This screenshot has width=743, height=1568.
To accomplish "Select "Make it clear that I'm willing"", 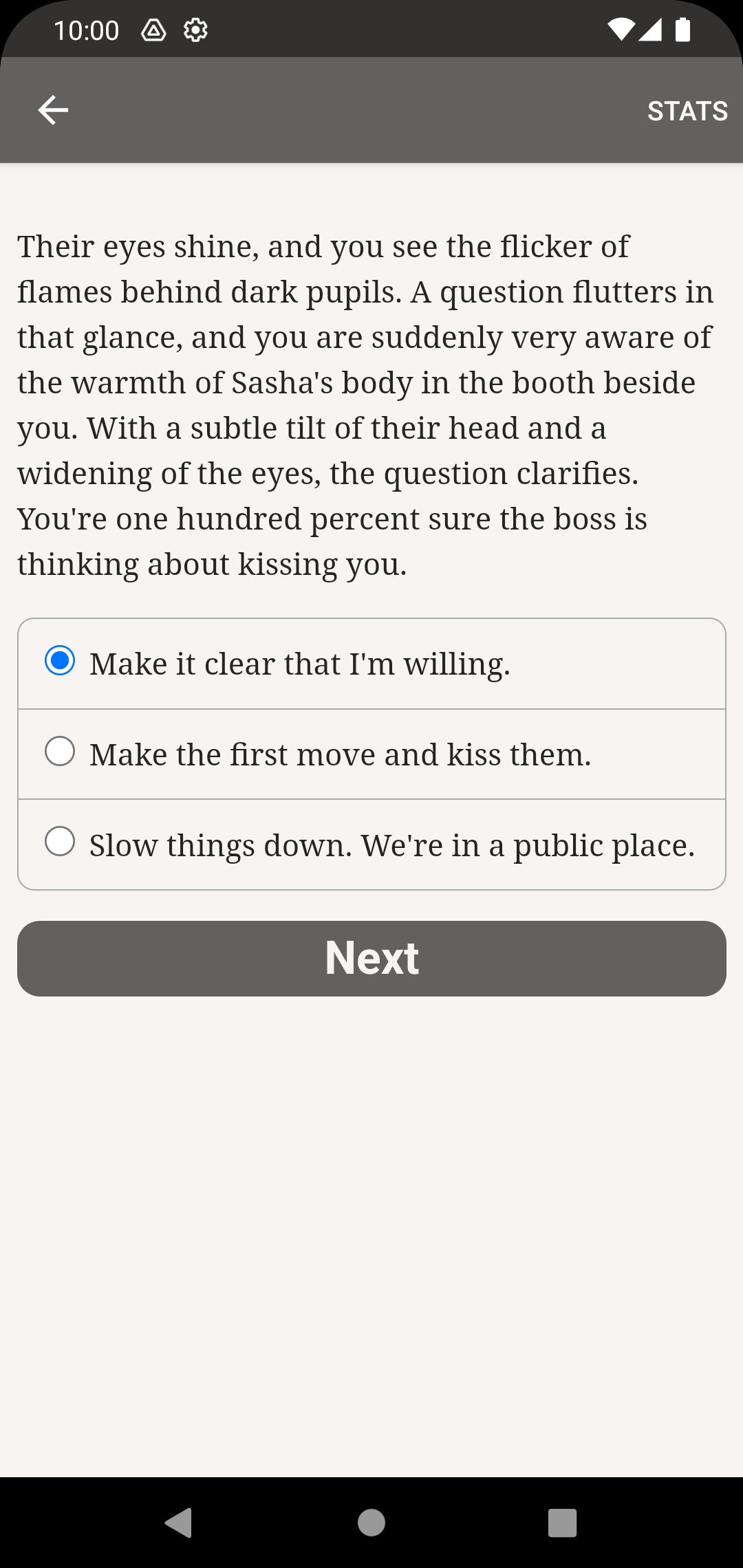I will (371, 664).
